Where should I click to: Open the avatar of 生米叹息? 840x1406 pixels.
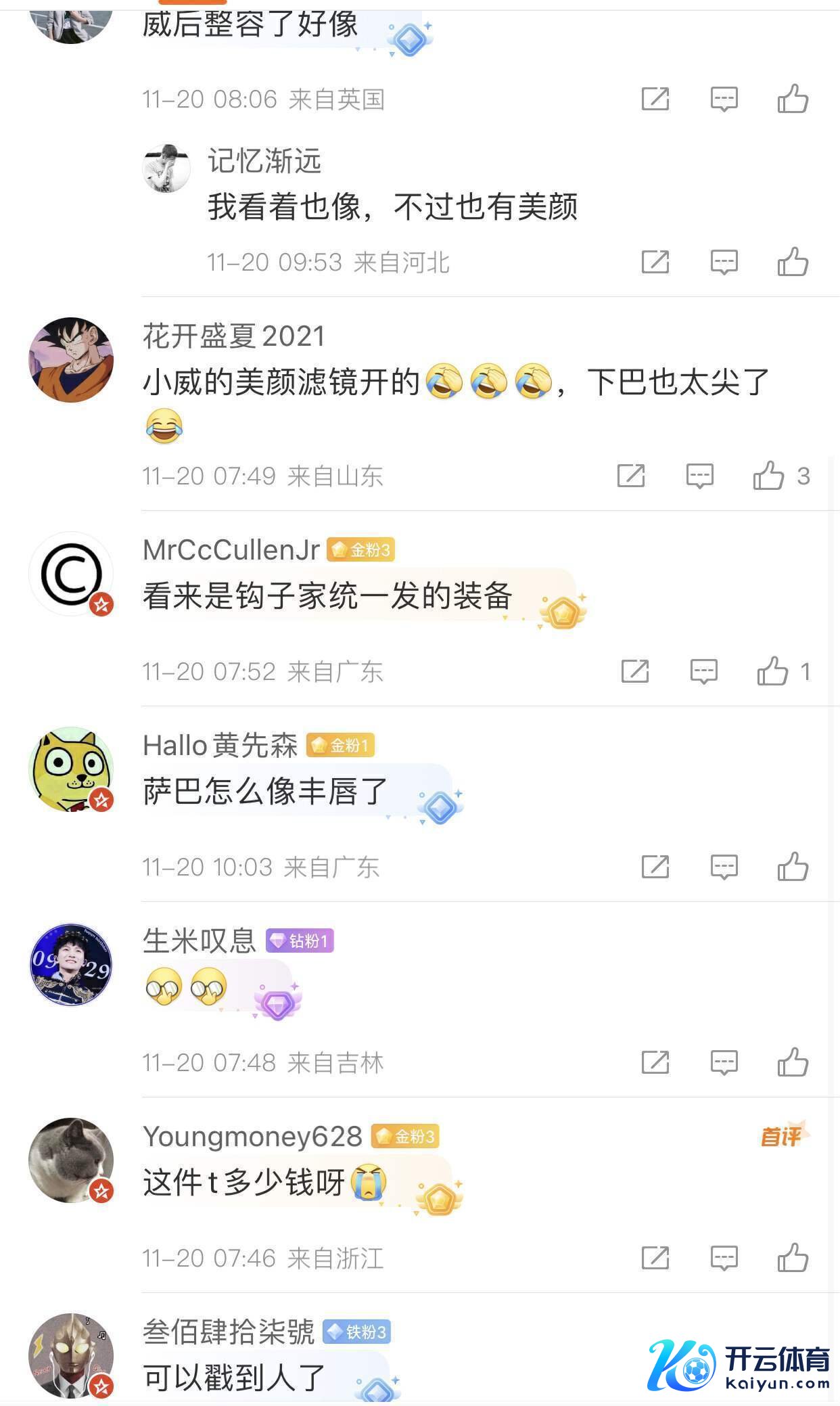[71, 964]
